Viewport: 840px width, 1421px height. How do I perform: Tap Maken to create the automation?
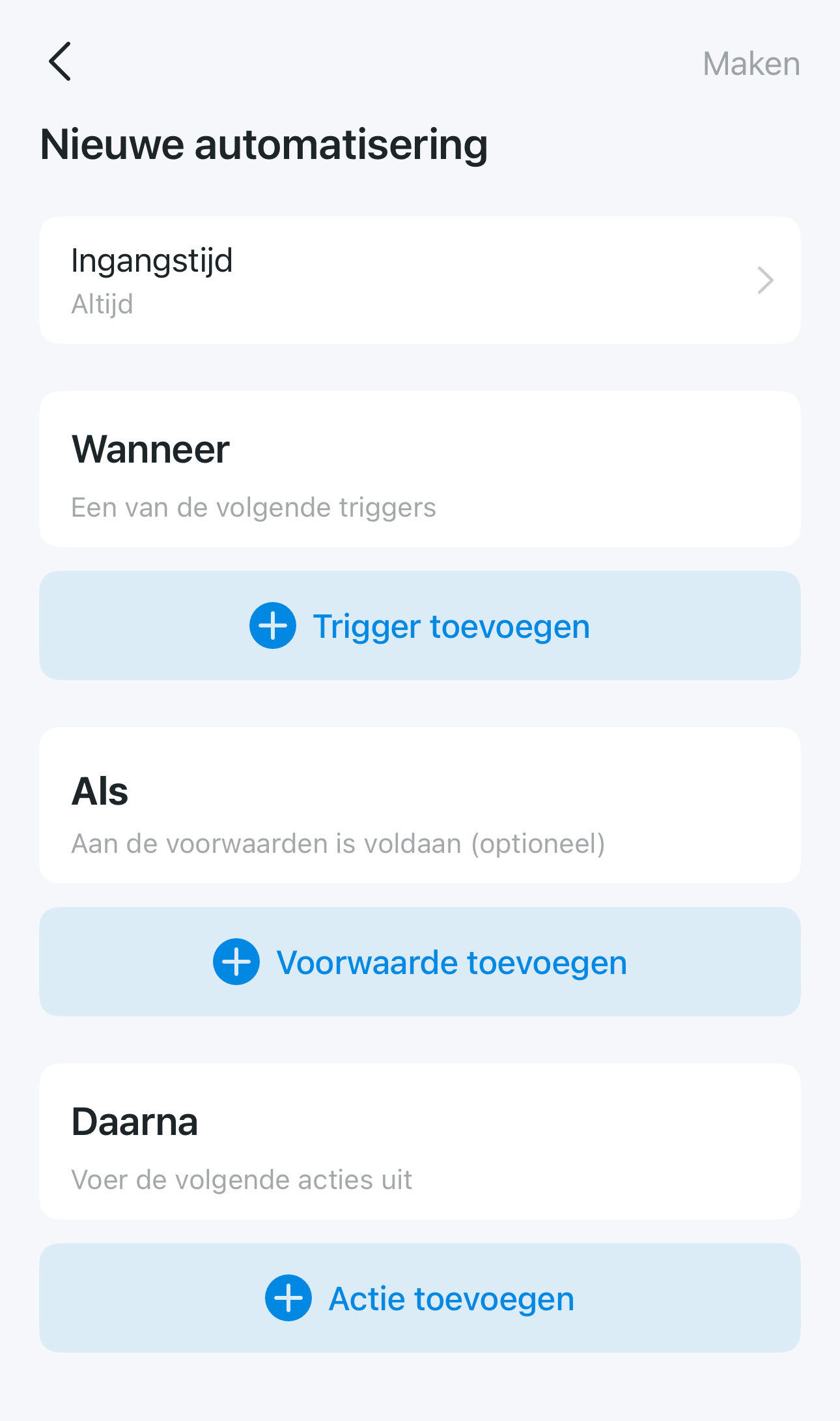[x=751, y=65]
